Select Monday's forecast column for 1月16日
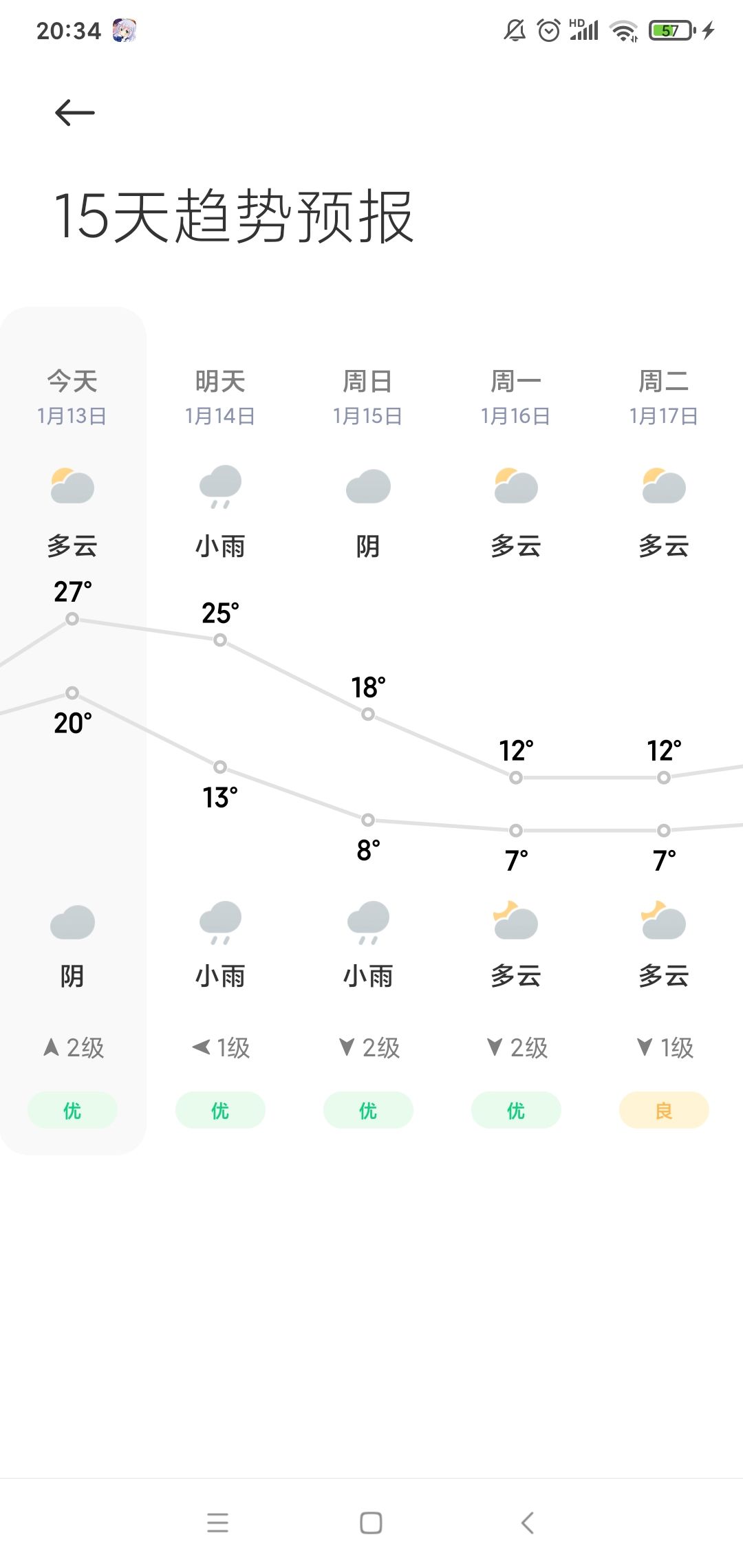Image resolution: width=743 pixels, height=1568 pixels. click(516, 730)
